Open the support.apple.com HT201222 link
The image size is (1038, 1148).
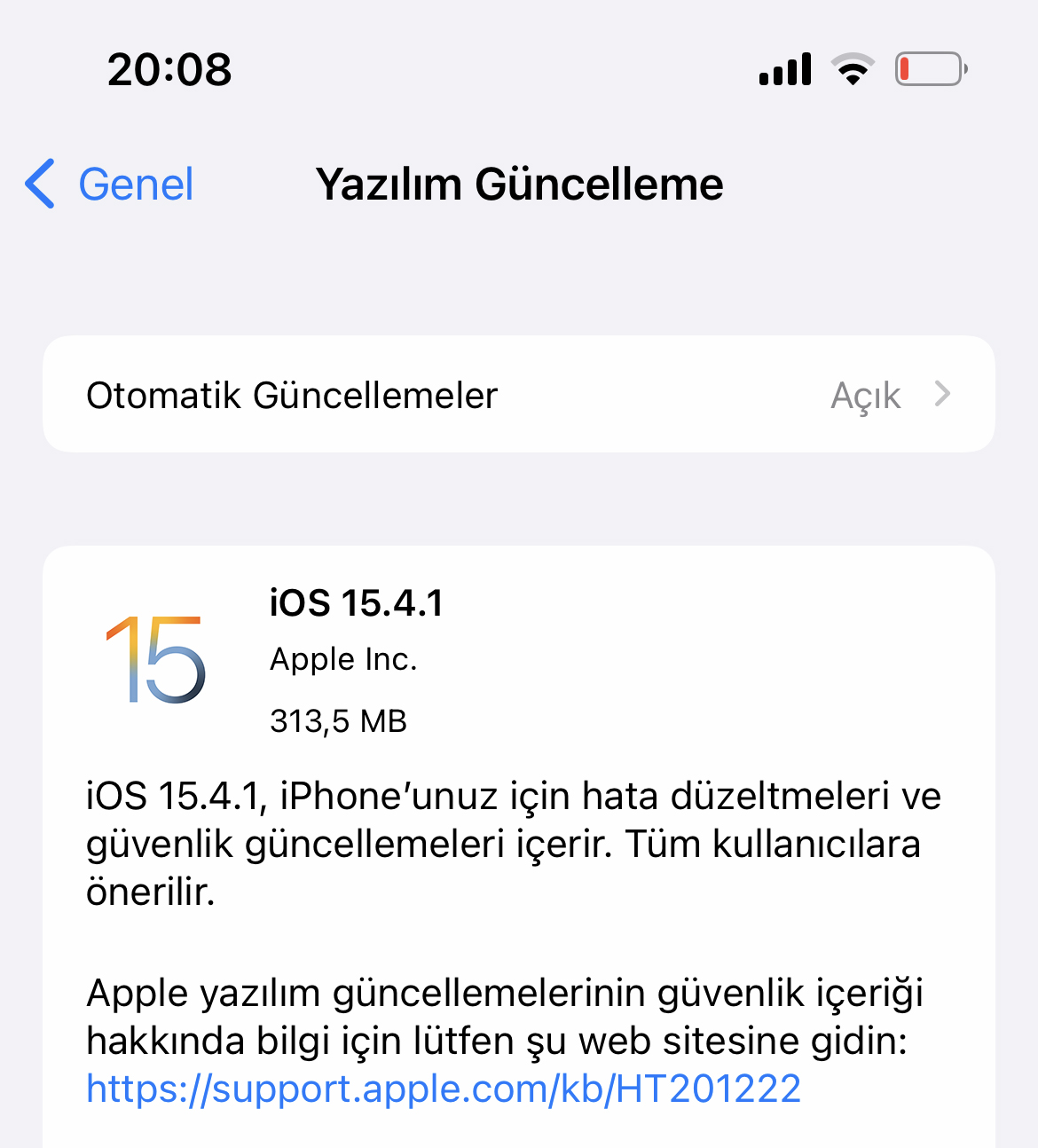(x=444, y=1089)
